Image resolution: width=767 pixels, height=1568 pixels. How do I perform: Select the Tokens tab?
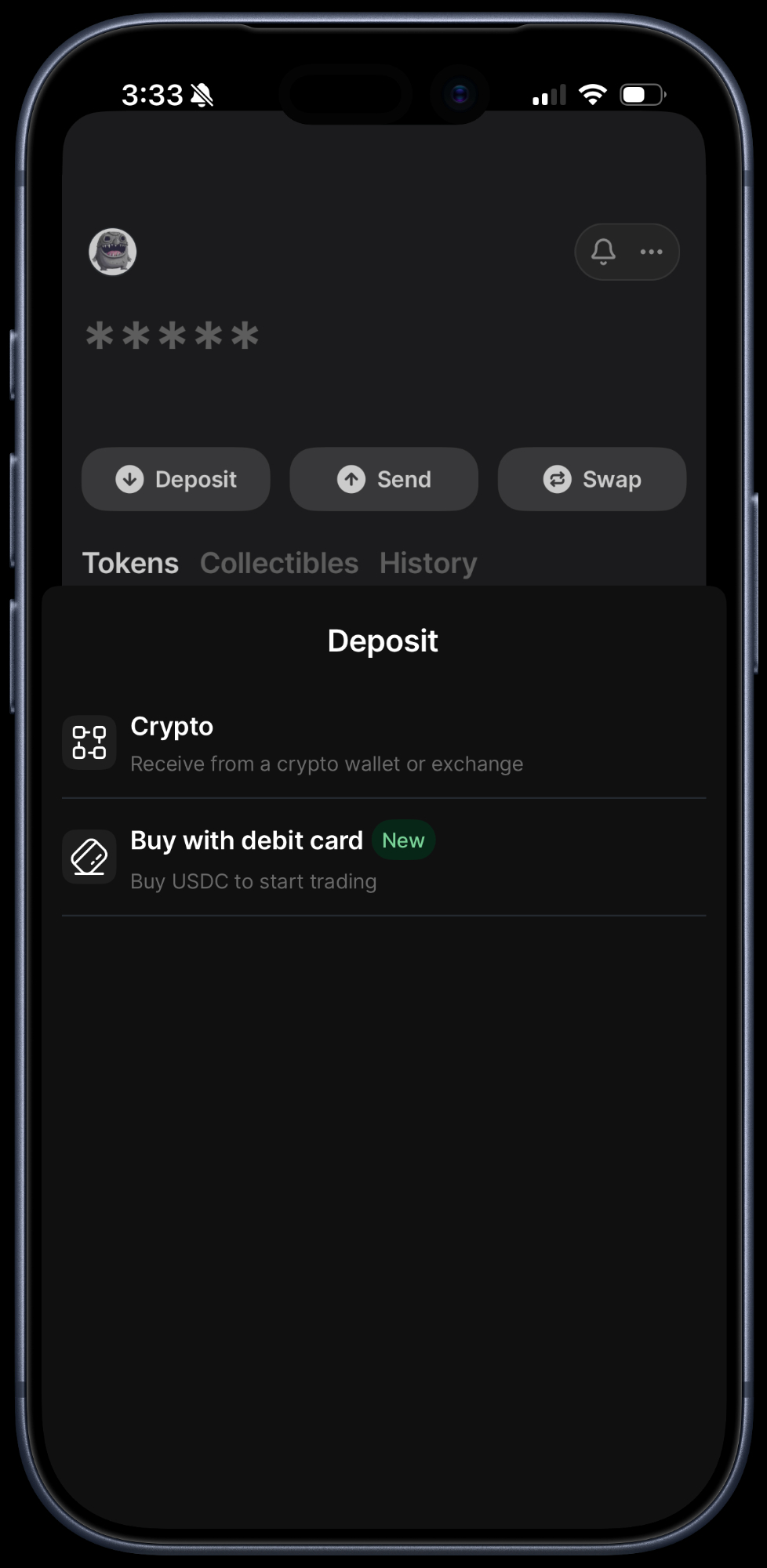click(130, 563)
